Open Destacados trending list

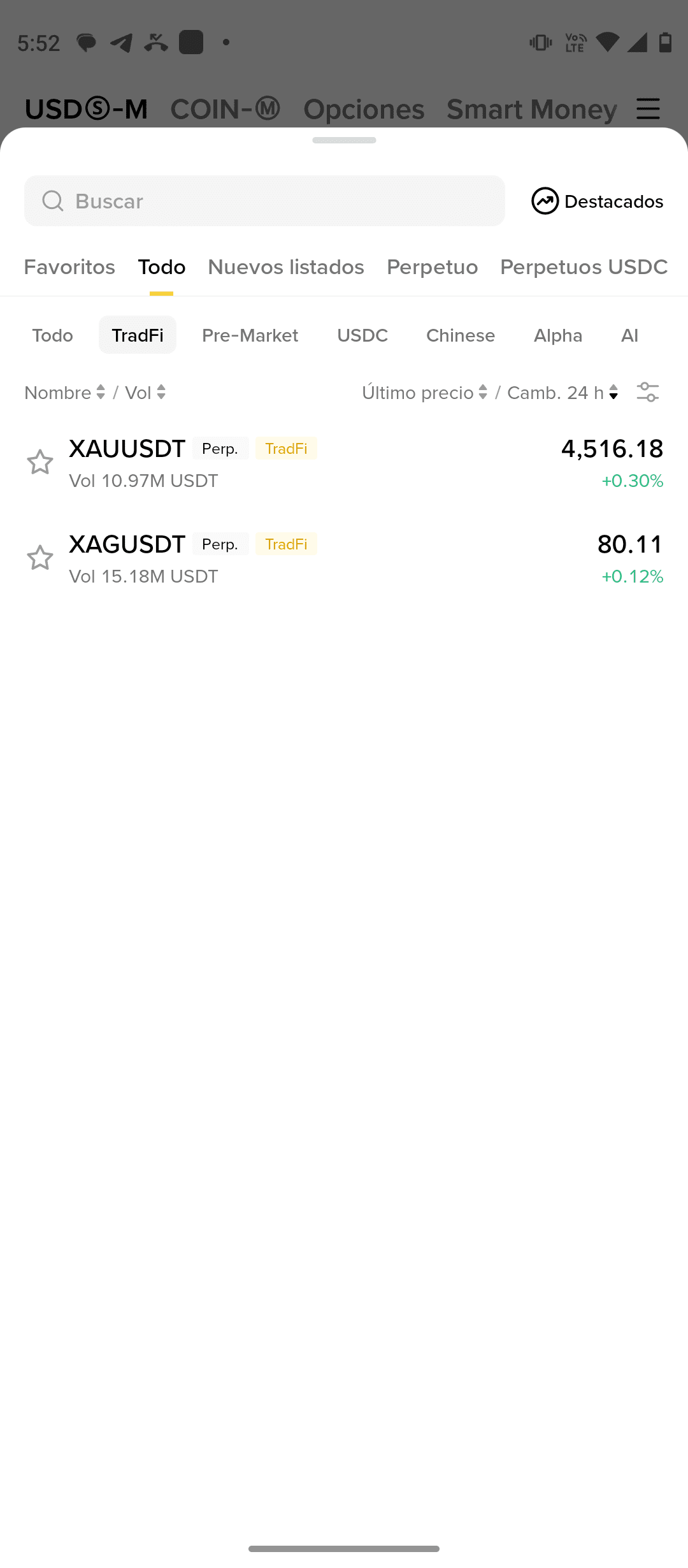pos(597,201)
